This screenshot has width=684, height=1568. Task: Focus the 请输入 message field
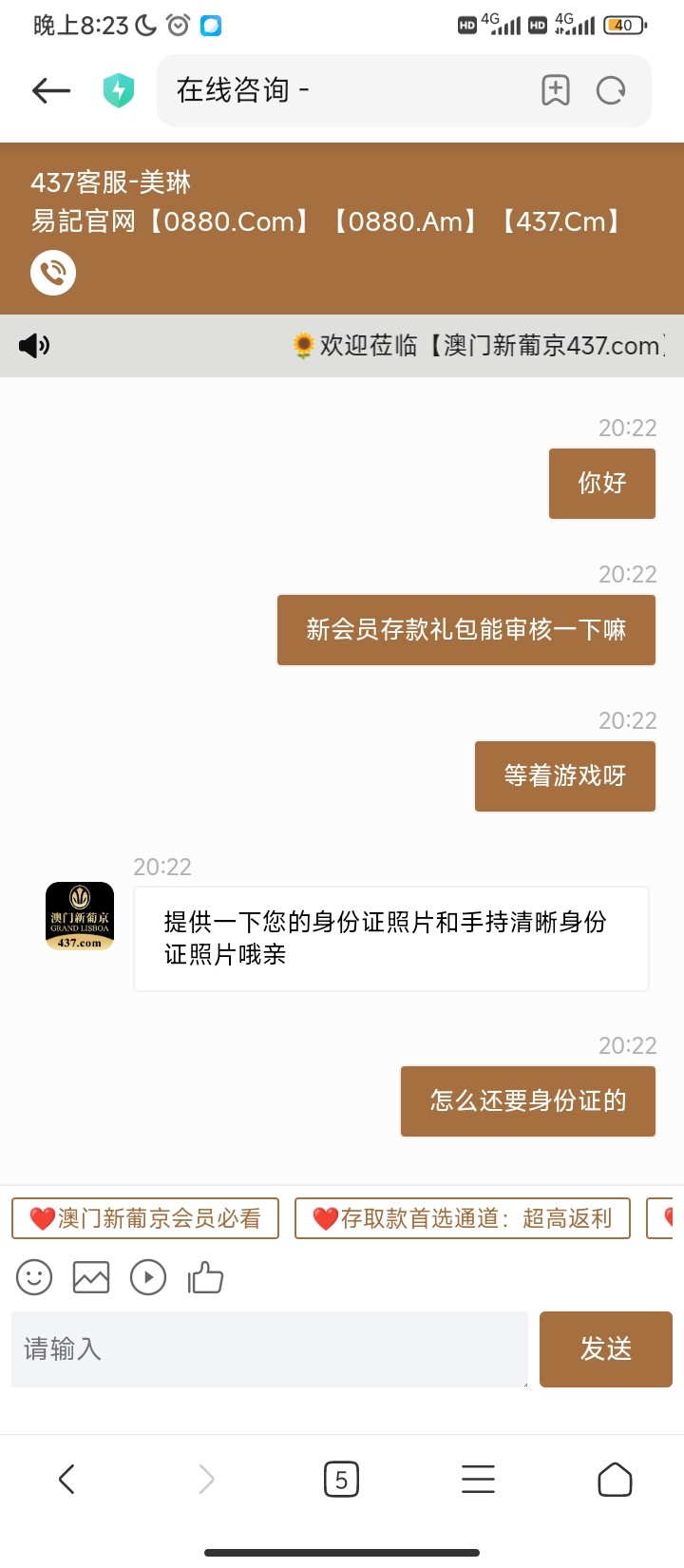point(270,1349)
